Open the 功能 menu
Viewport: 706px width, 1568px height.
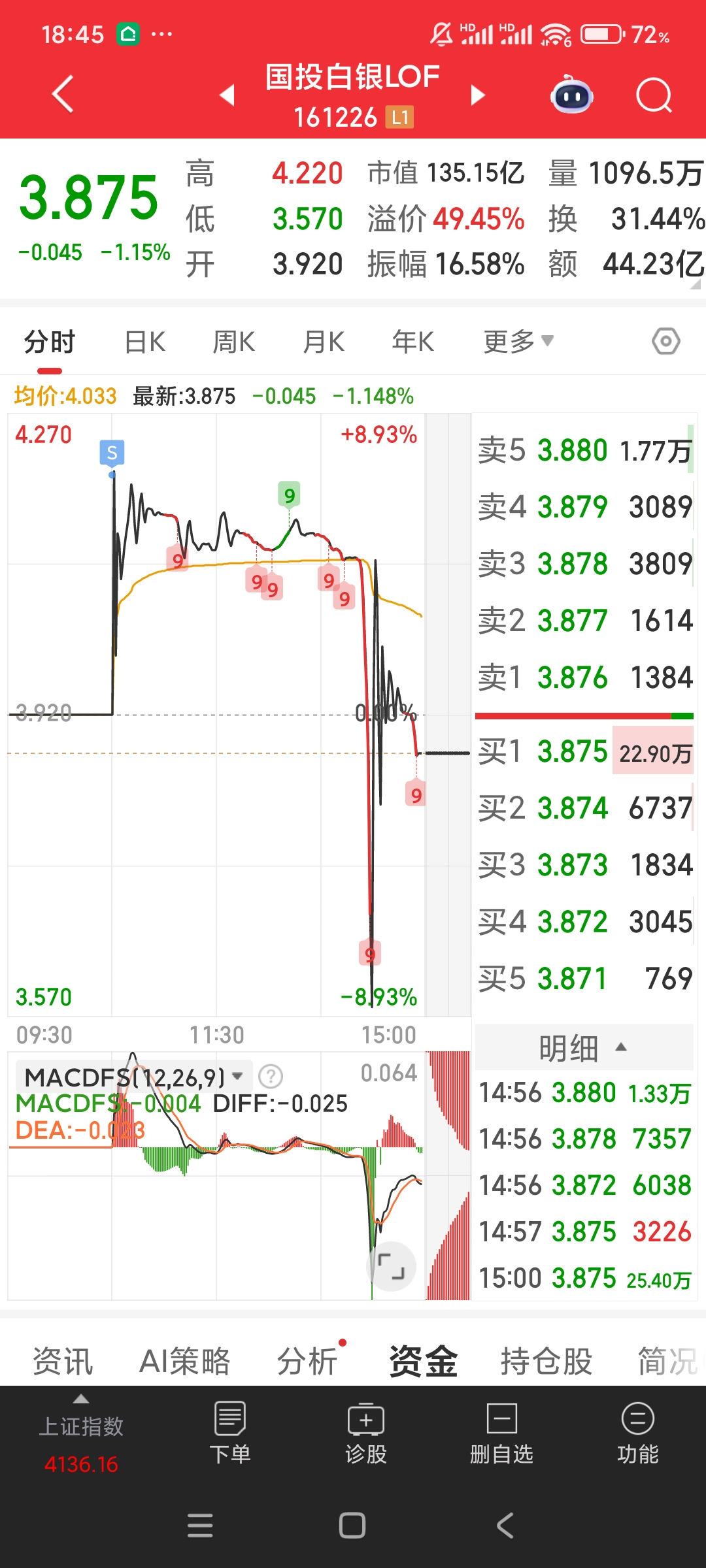click(x=638, y=1433)
